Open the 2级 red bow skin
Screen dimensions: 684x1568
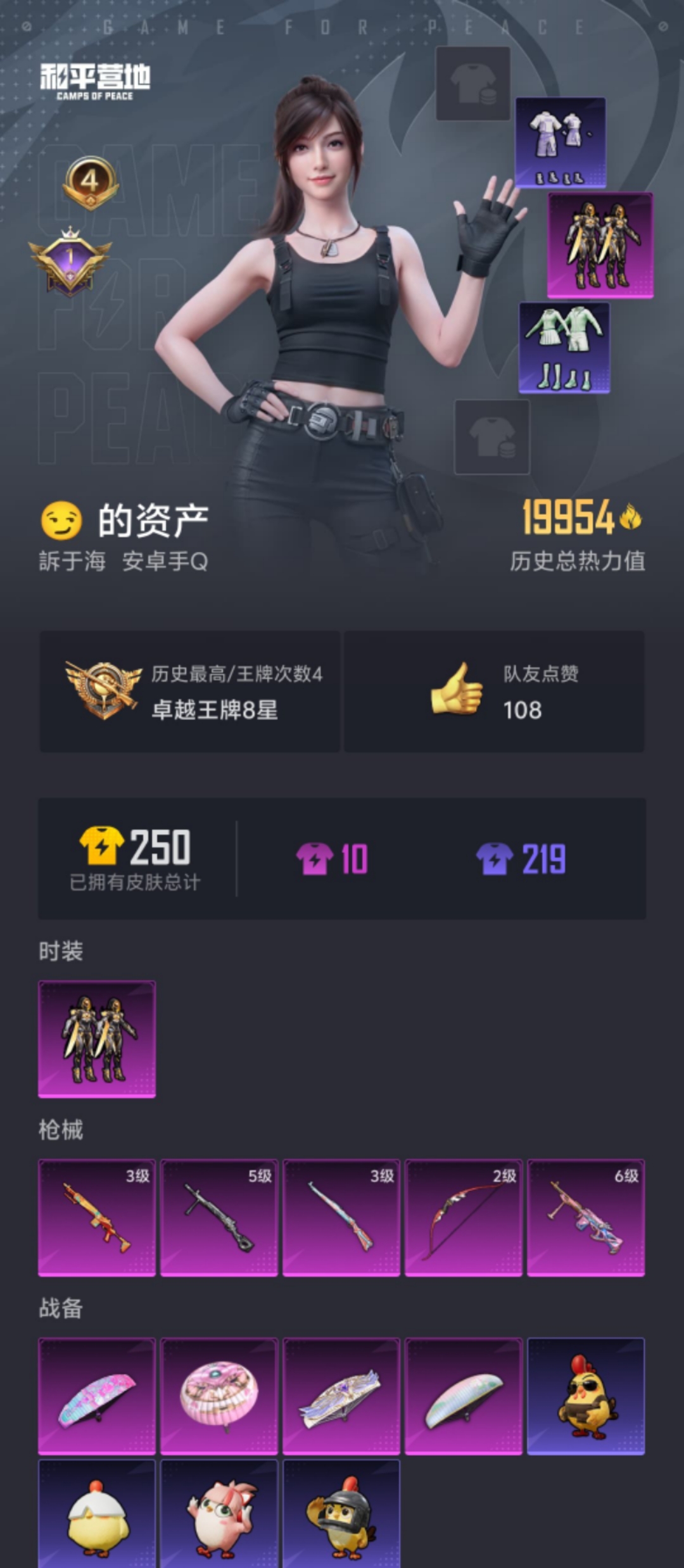point(462,1219)
